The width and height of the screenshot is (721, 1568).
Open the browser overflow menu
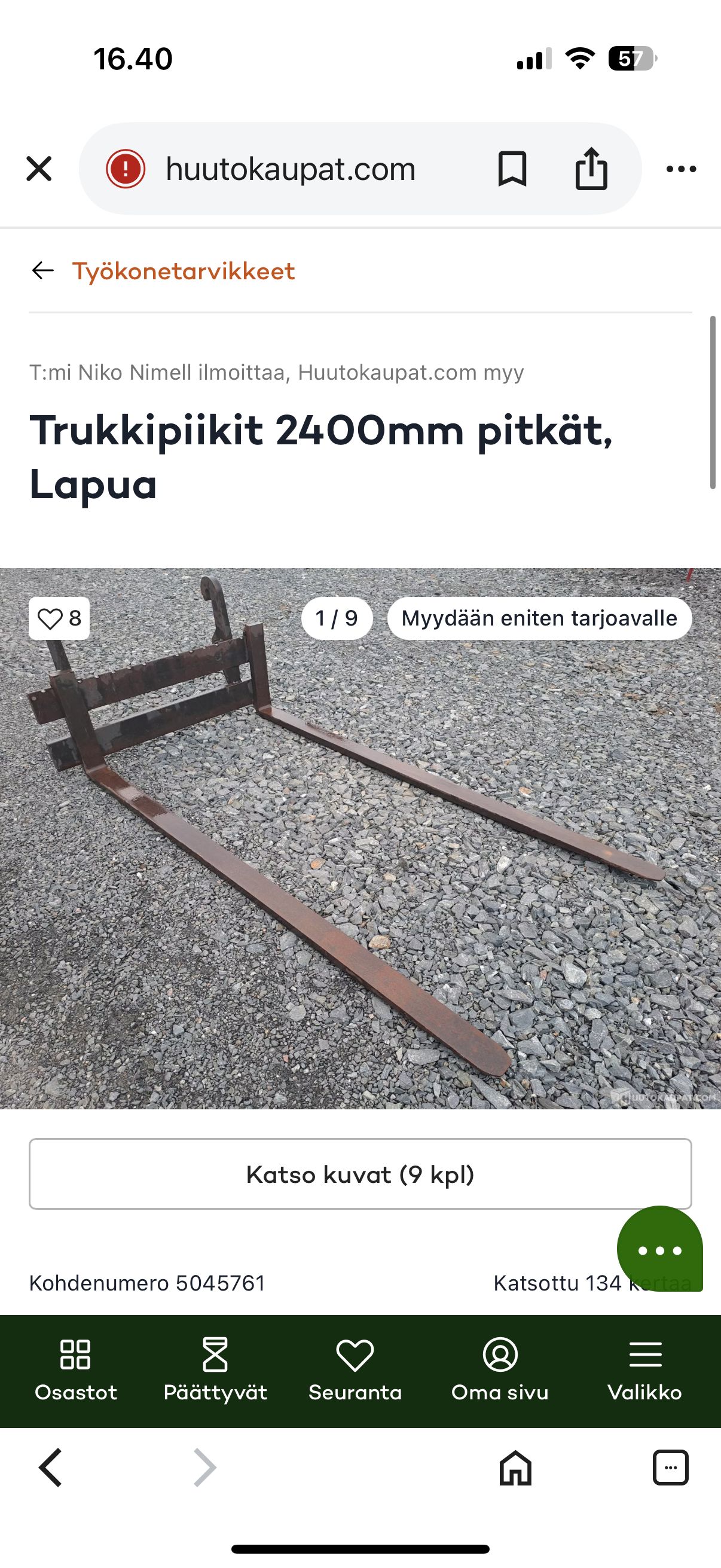click(x=681, y=169)
